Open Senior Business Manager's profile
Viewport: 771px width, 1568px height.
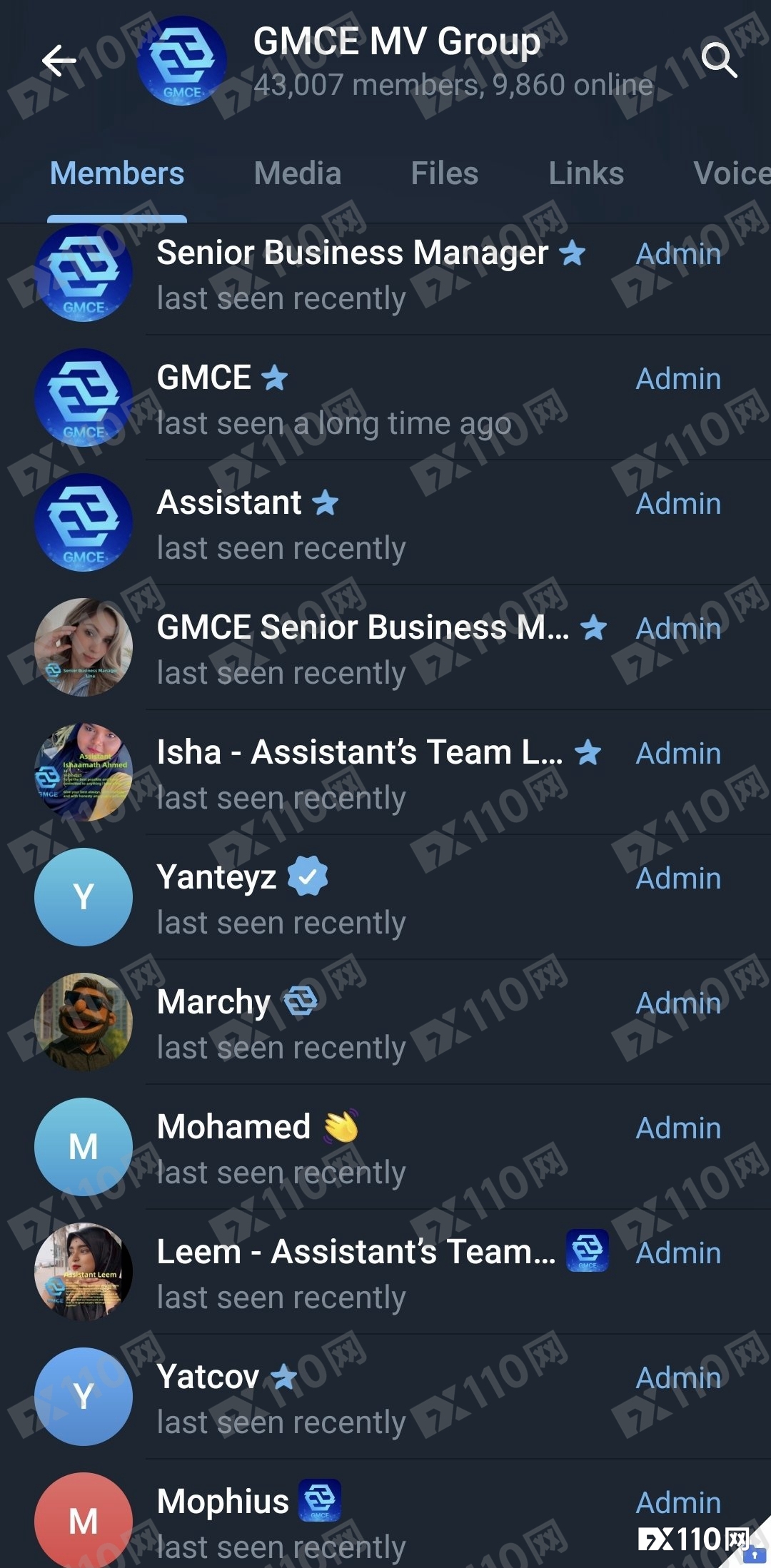point(353,274)
